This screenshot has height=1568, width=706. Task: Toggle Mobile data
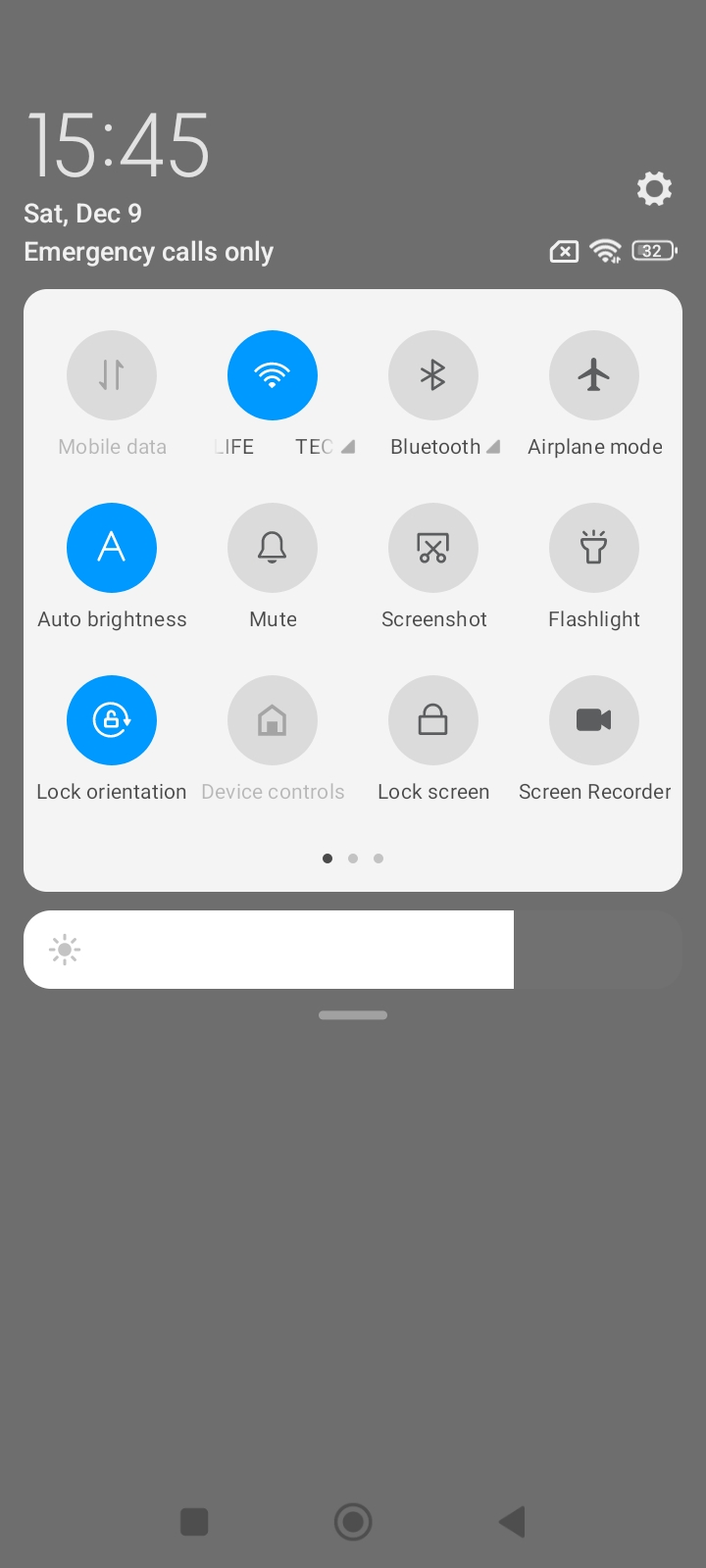pos(112,375)
